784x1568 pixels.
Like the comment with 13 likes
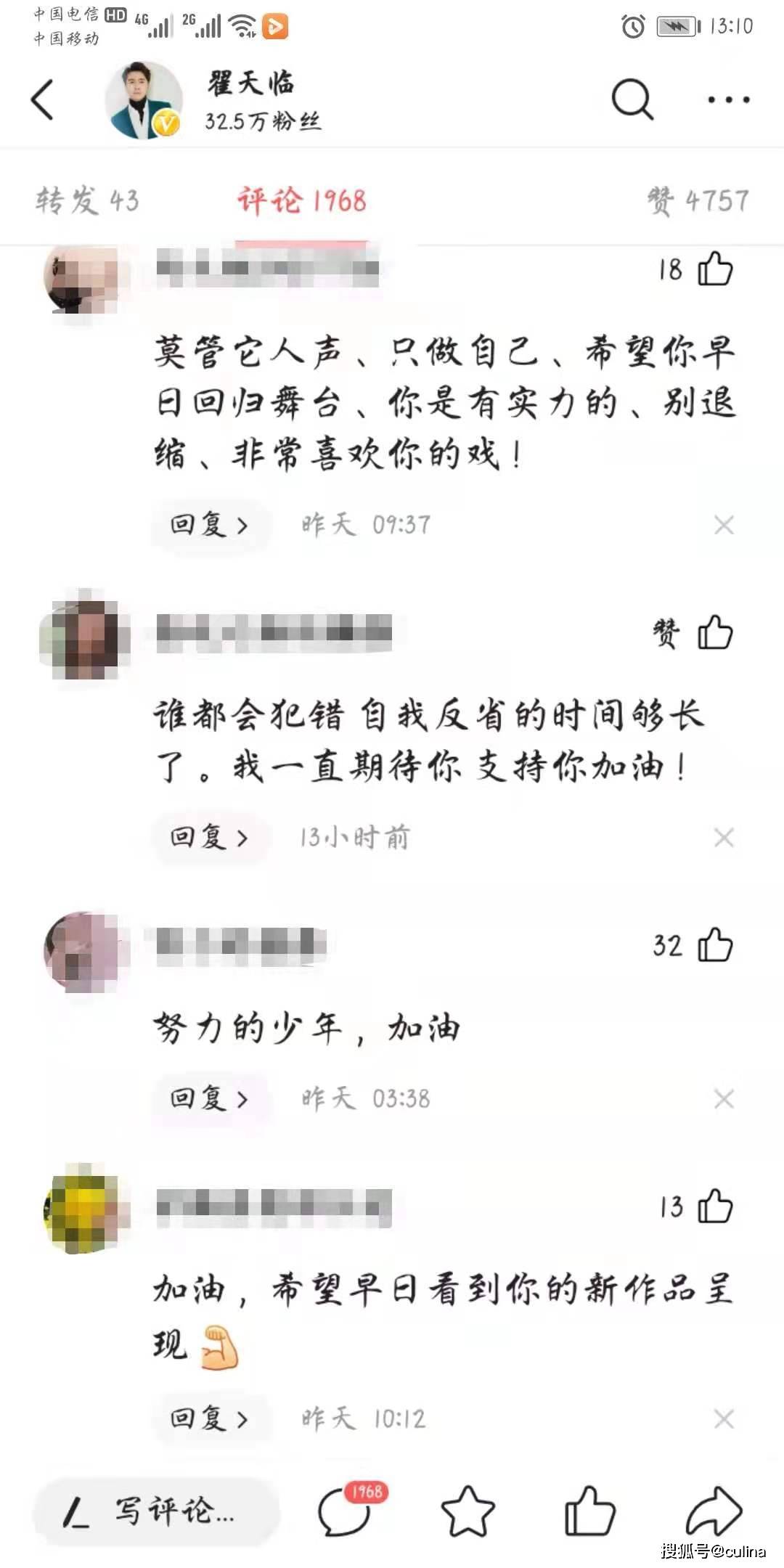[x=714, y=1206]
